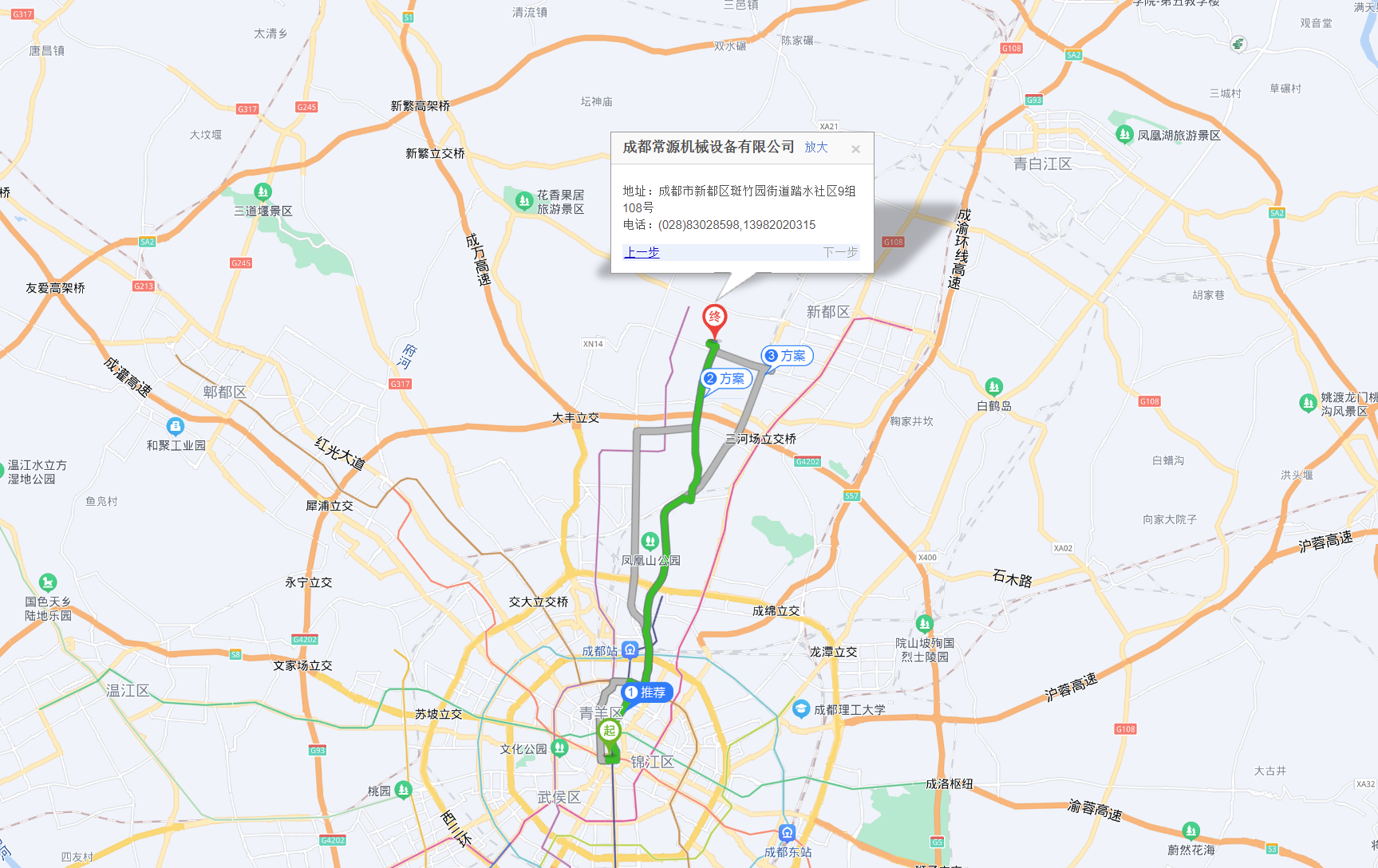Tap 放大 link in the popup
The image size is (1378, 868).
pos(815,148)
